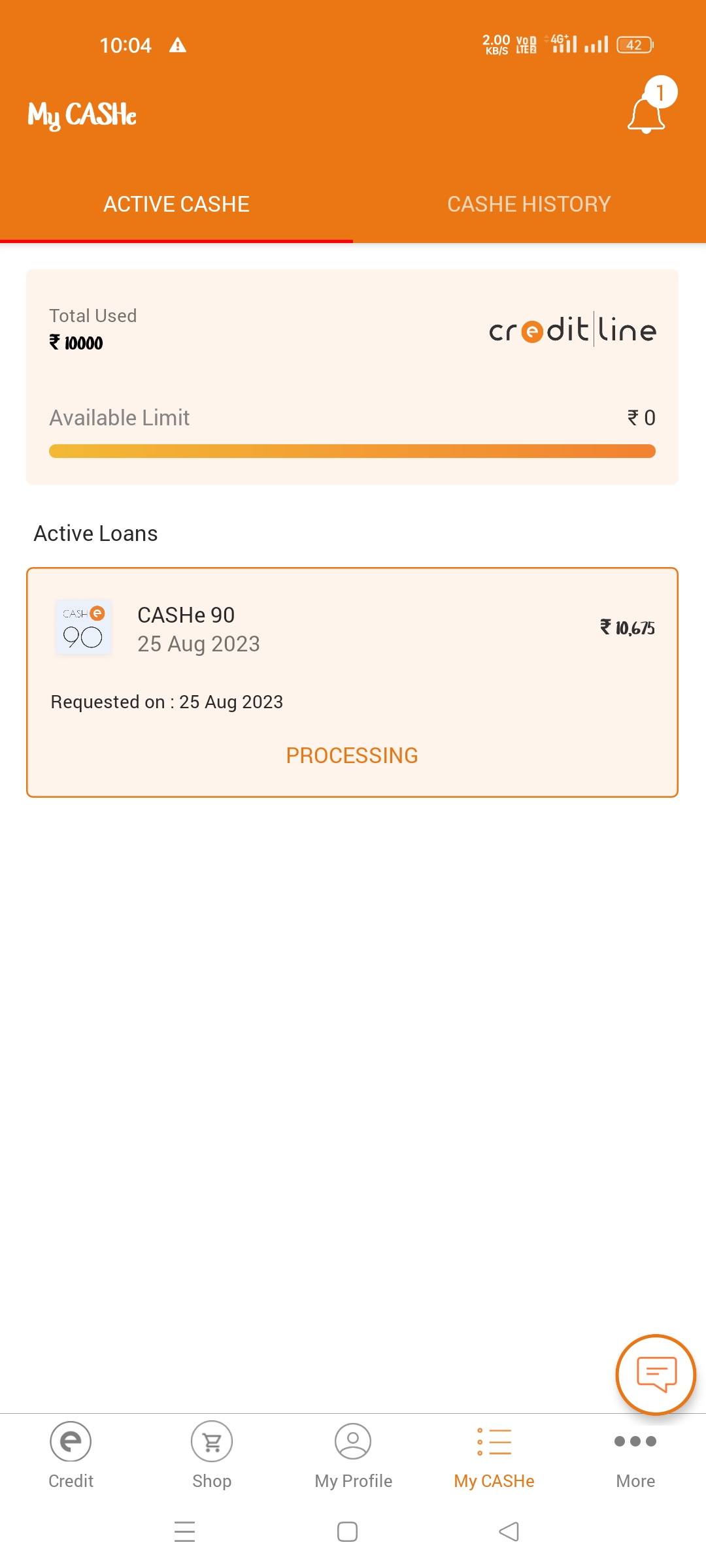Switch to My Profile tab
Screen dimensions: 706x1568
353,1454
